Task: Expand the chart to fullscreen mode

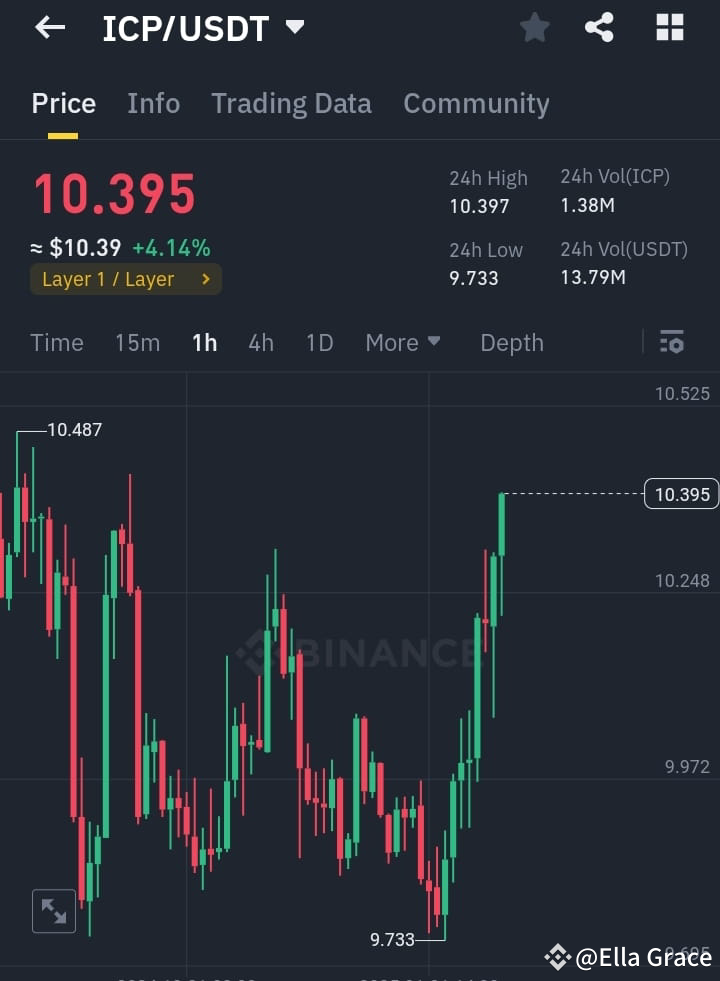Action: (x=54, y=911)
